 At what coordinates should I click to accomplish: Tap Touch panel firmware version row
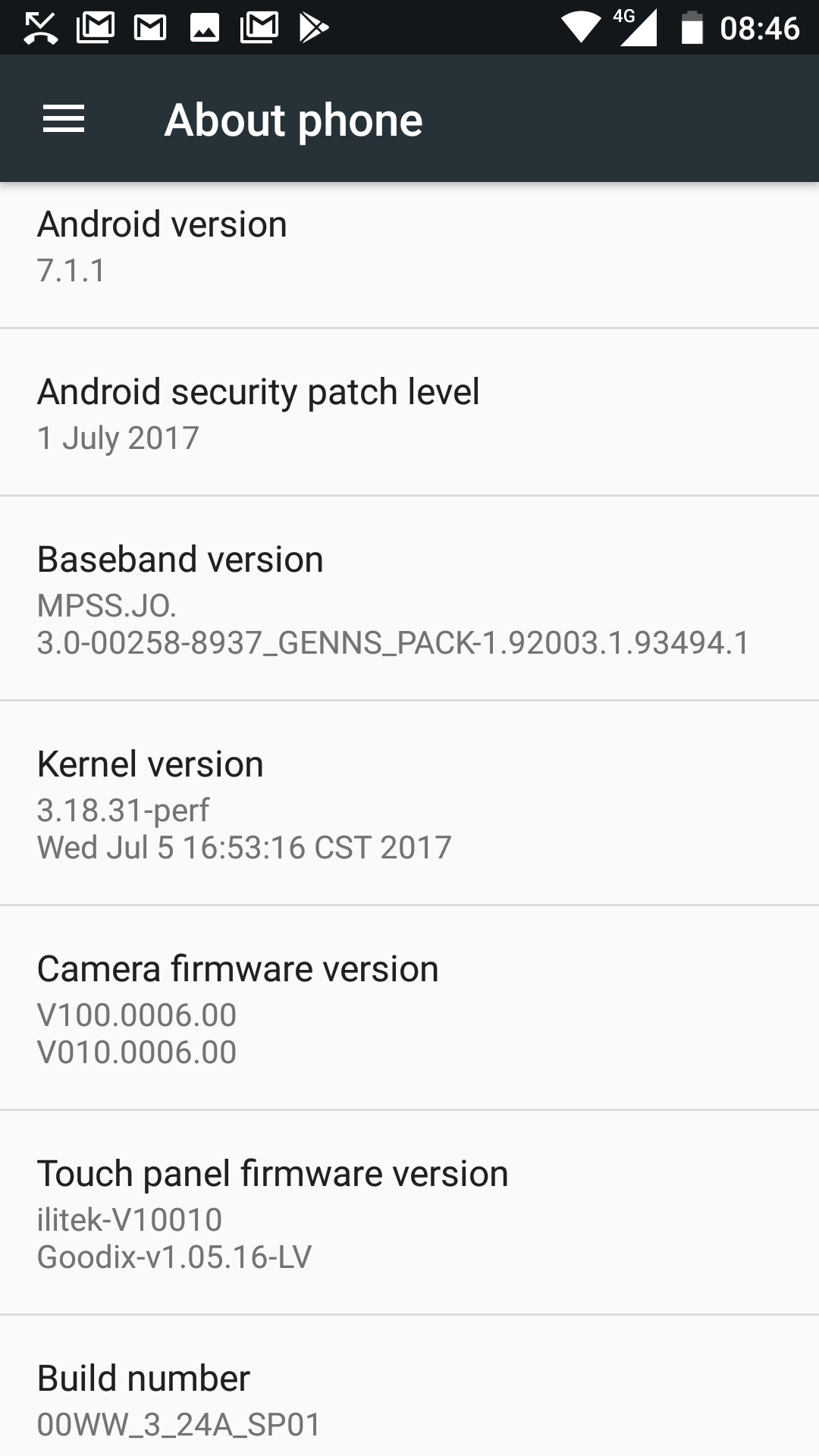(x=409, y=1213)
